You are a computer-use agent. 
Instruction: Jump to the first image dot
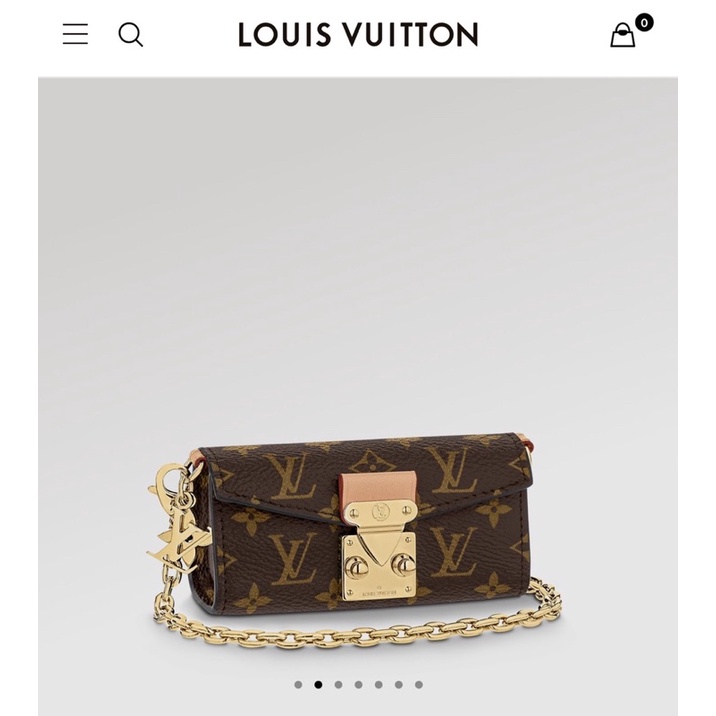pos(298,685)
